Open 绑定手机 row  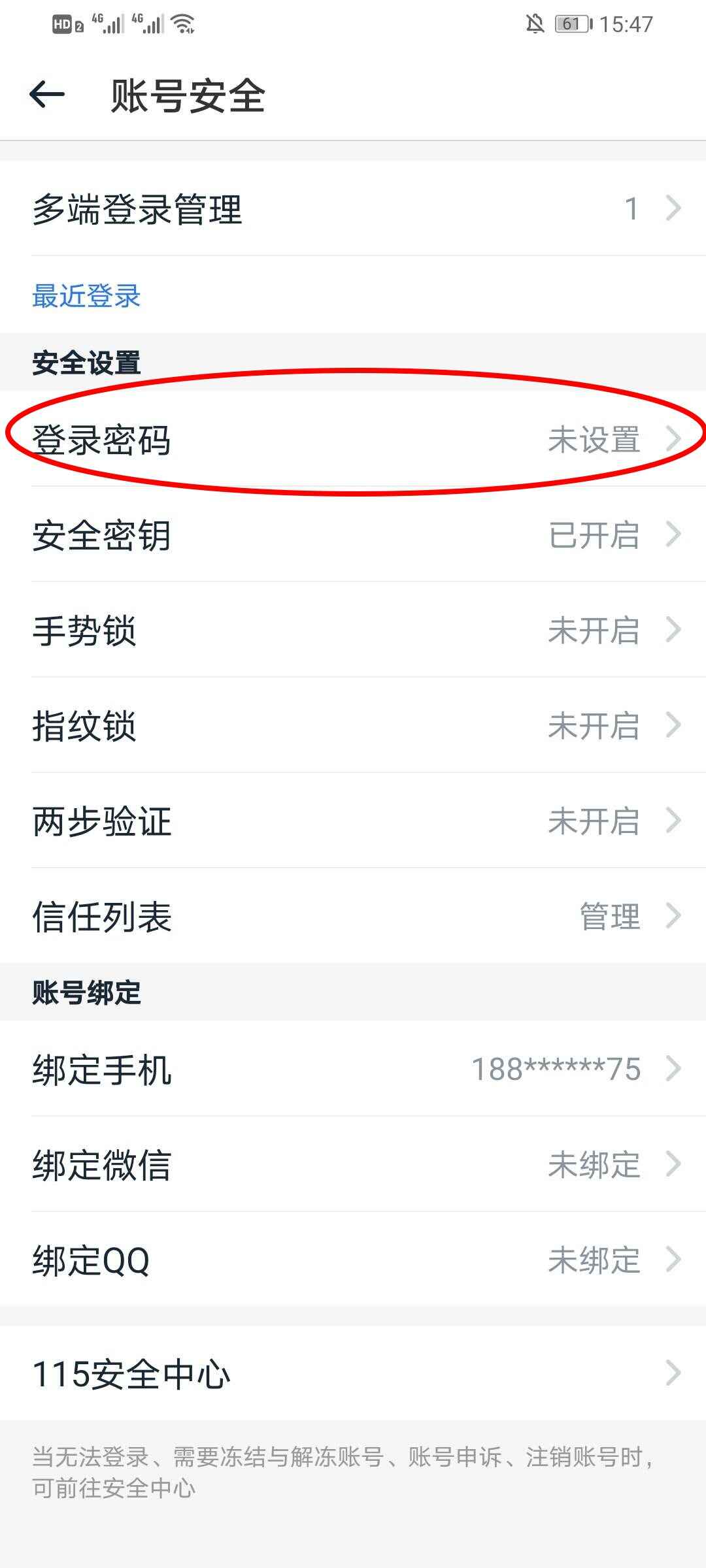pyautogui.click(x=353, y=1069)
